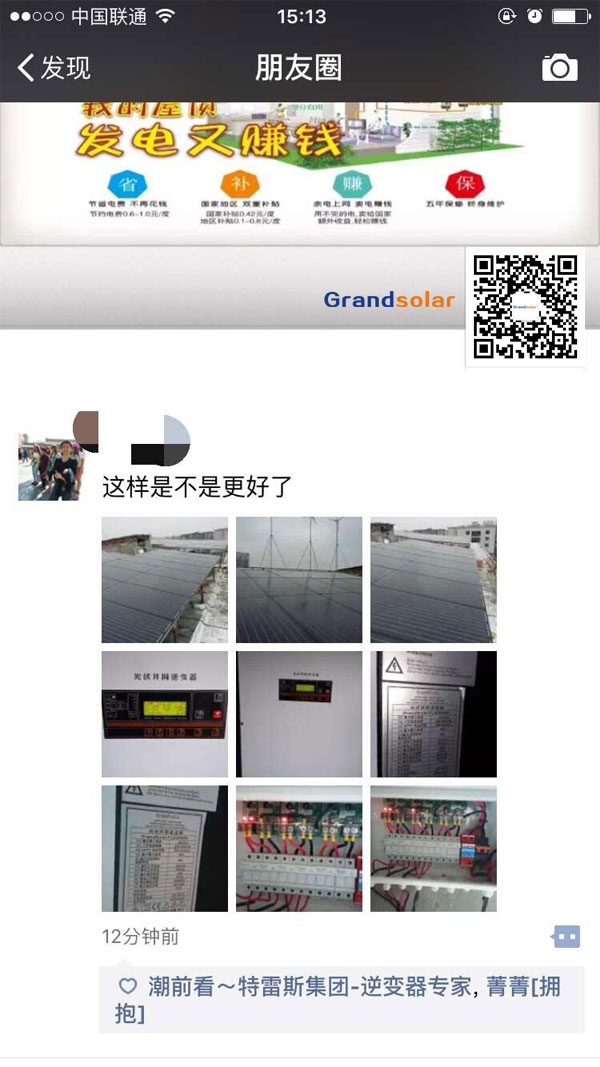The height and width of the screenshot is (1067, 600).
Task: Open eighth photo of circuit breakers
Action: [x=298, y=848]
